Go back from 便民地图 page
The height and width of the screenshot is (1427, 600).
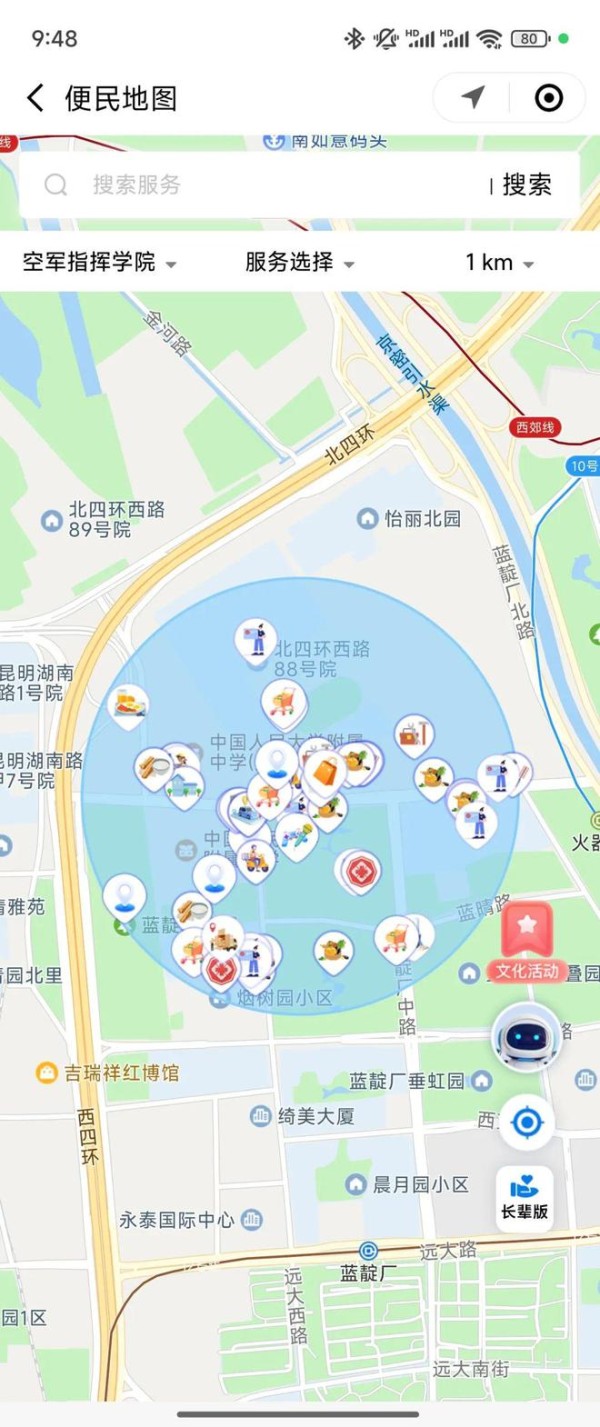(x=36, y=98)
